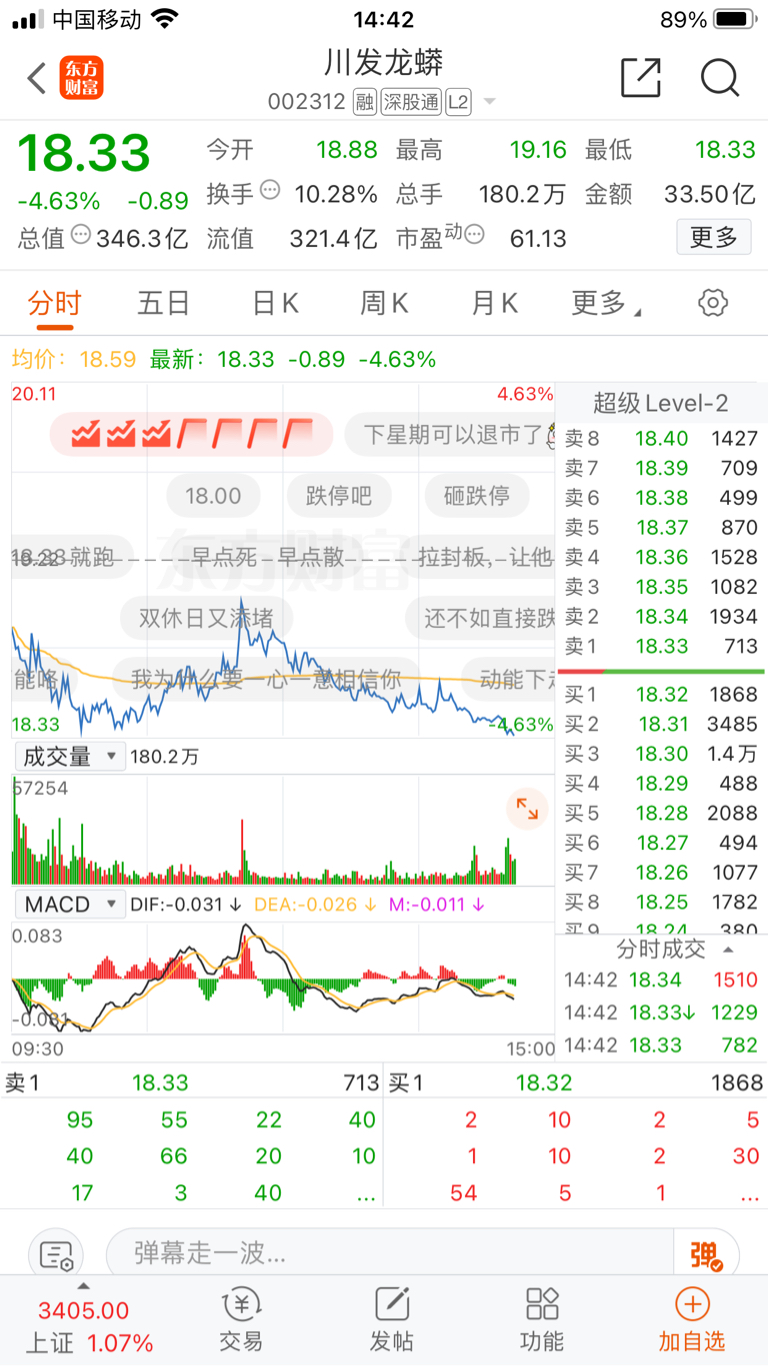Open the 交易 trade tab
This screenshot has width=768, height=1366.
click(x=241, y=1321)
